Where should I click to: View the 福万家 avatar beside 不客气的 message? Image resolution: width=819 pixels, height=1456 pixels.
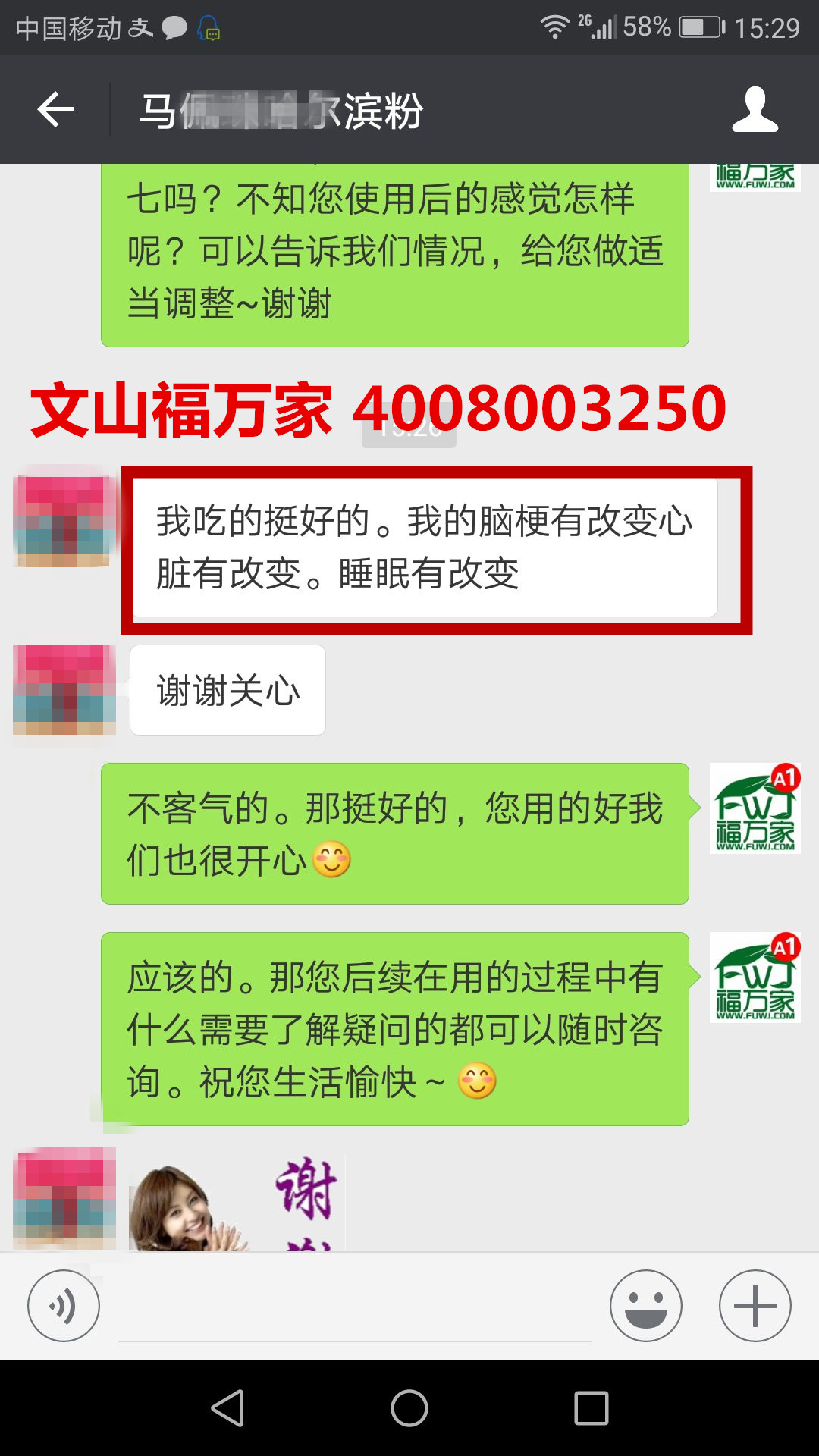click(x=755, y=808)
